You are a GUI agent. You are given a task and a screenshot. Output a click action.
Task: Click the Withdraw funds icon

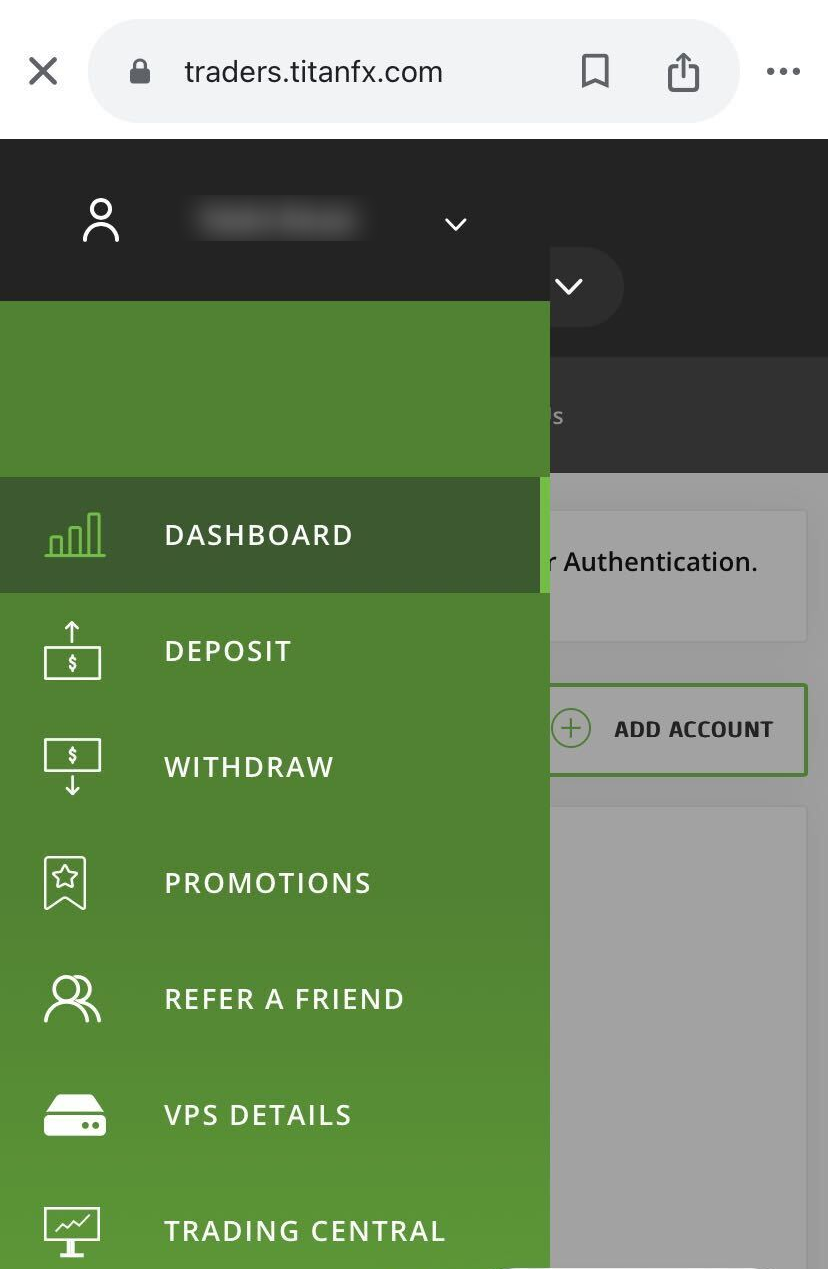point(72,766)
